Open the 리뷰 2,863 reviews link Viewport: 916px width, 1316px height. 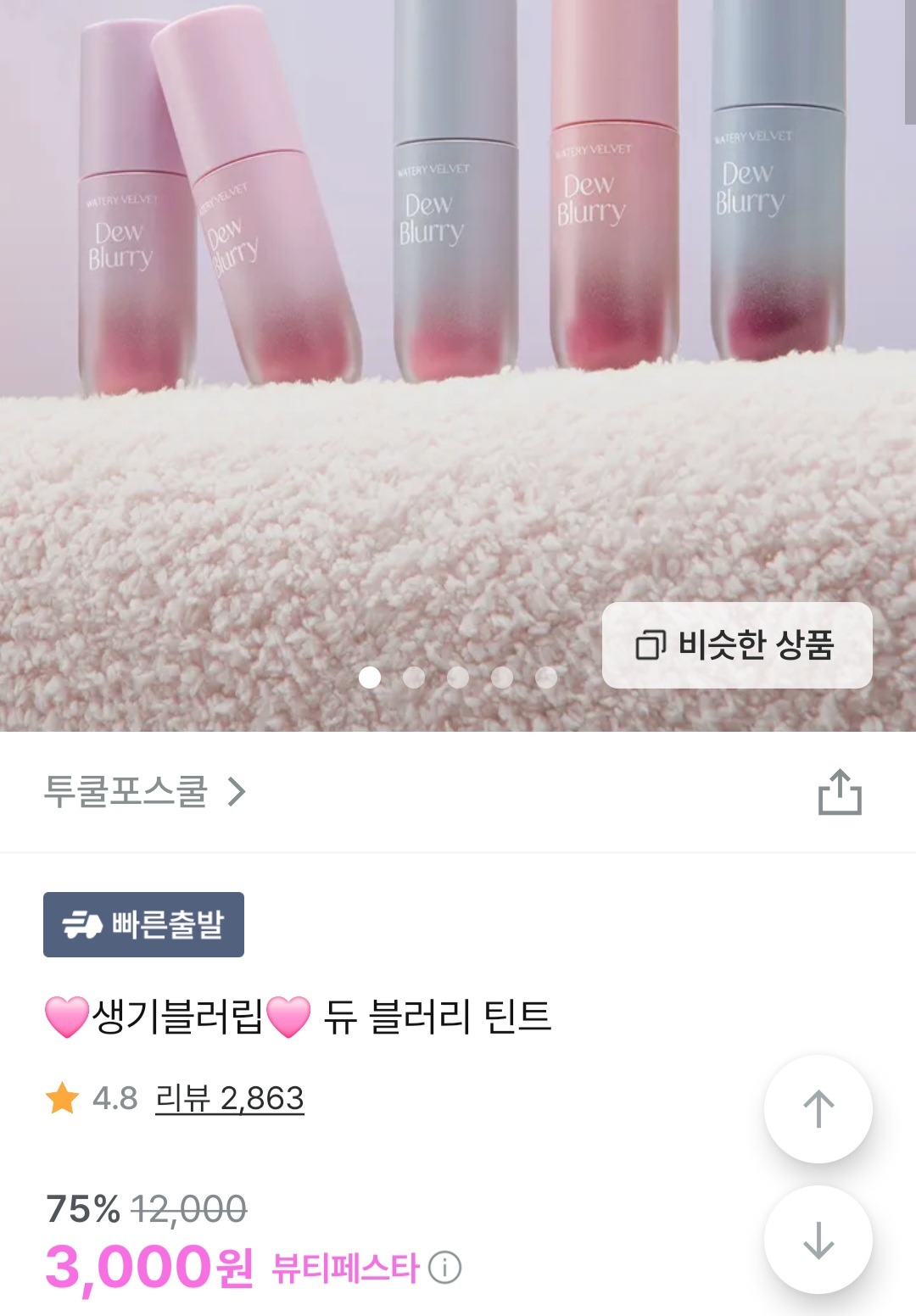229,1098
